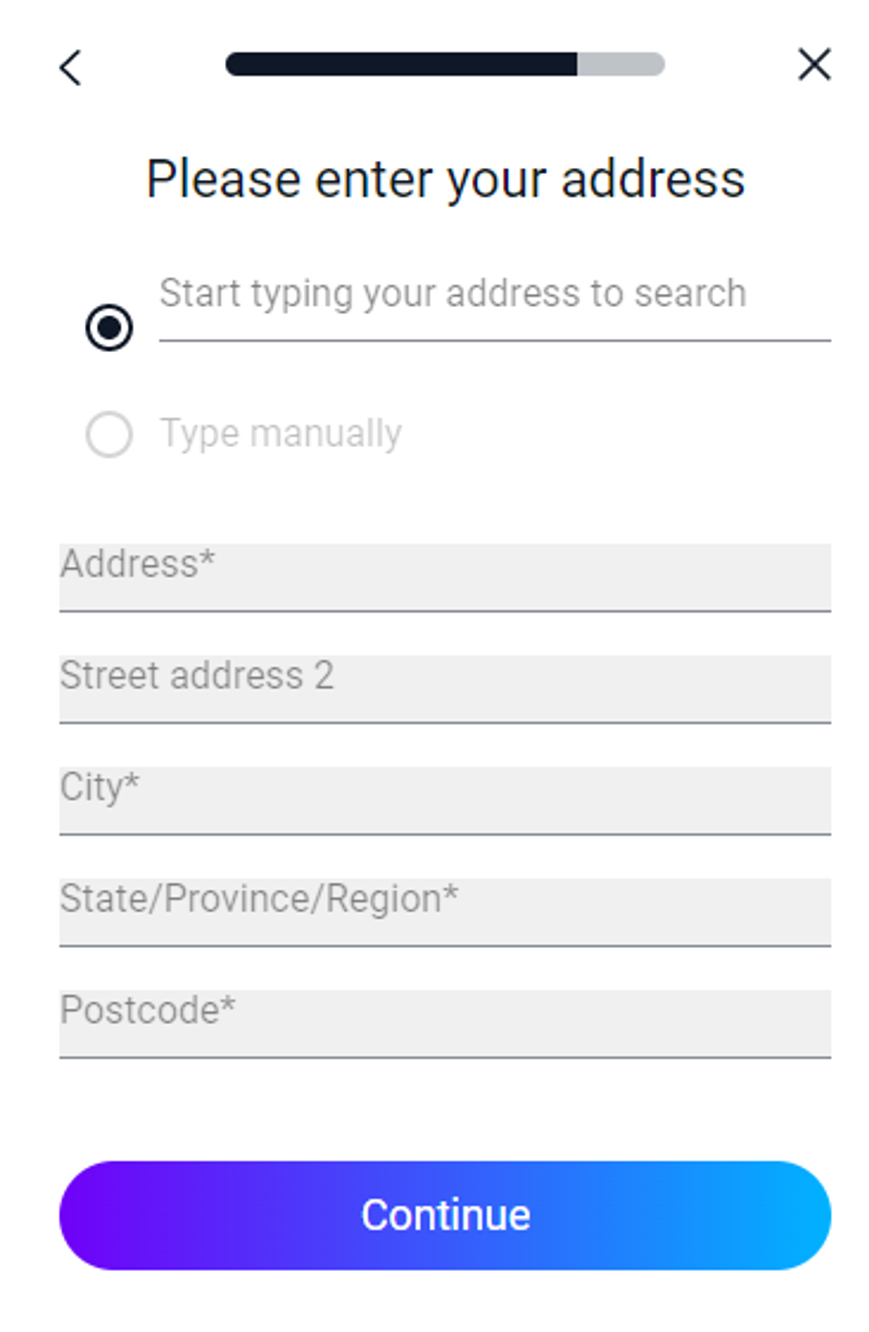Choose the Type manually option

109,435
